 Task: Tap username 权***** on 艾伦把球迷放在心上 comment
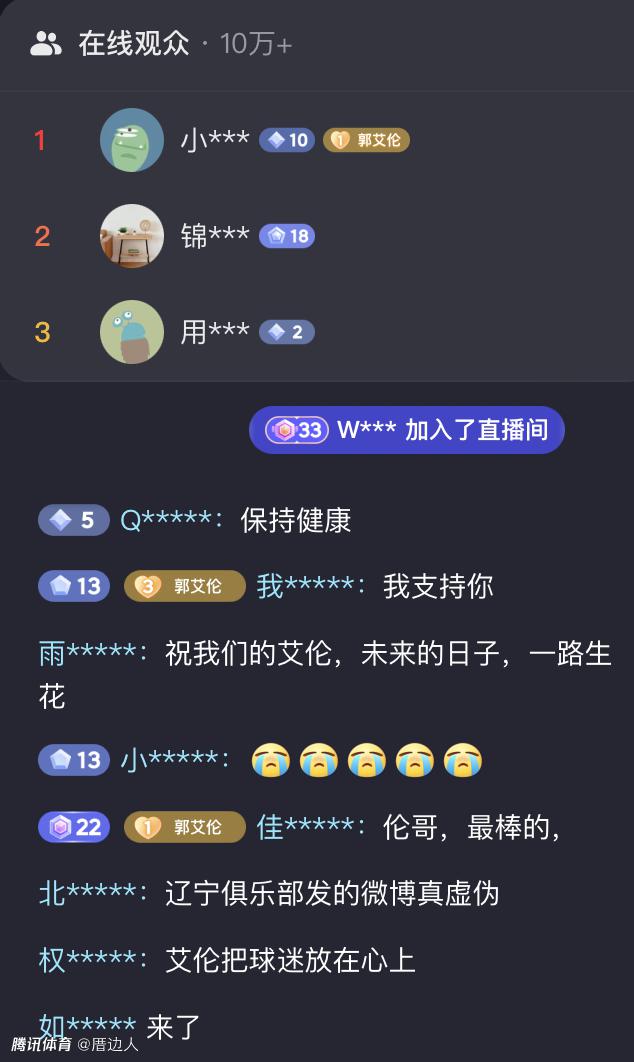click(x=88, y=960)
